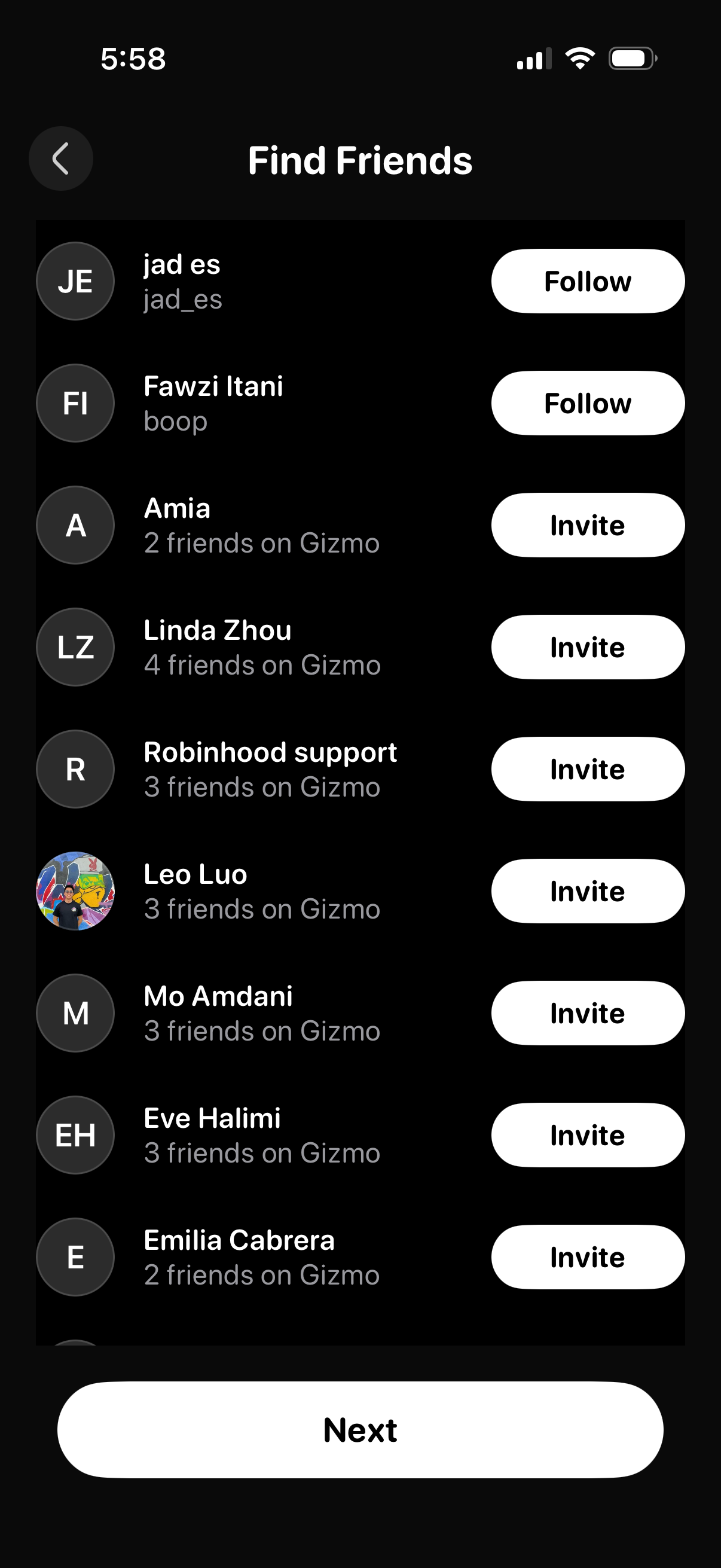
Task: Send Linda Zhou an invite
Action: coord(587,647)
